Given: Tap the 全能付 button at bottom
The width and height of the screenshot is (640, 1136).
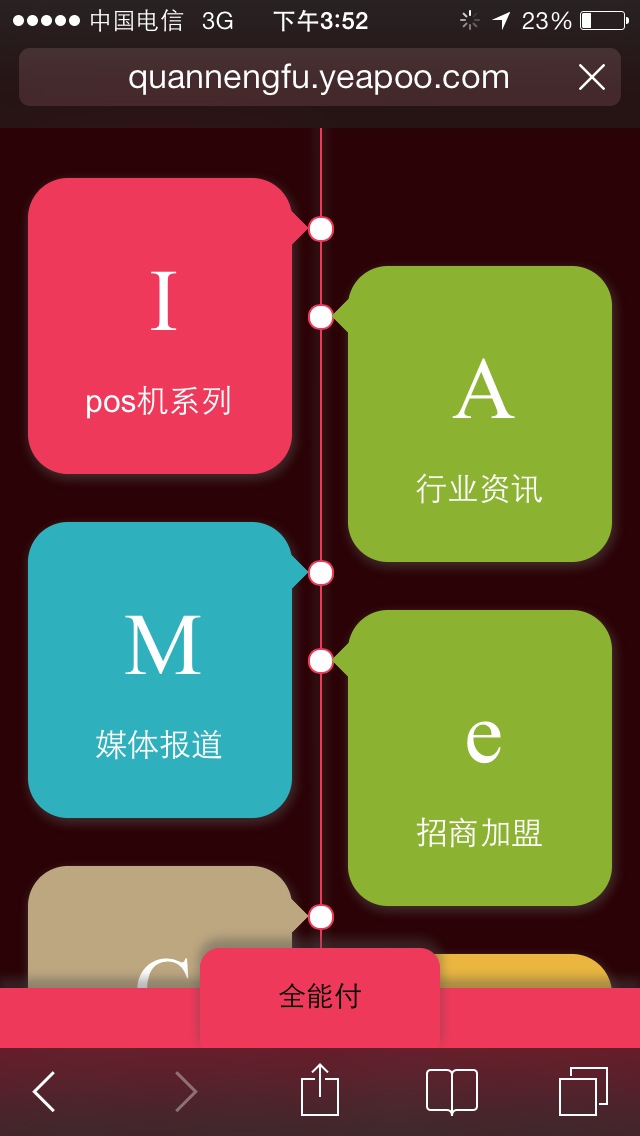Looking at the screenshot, I should pos(320,997).
